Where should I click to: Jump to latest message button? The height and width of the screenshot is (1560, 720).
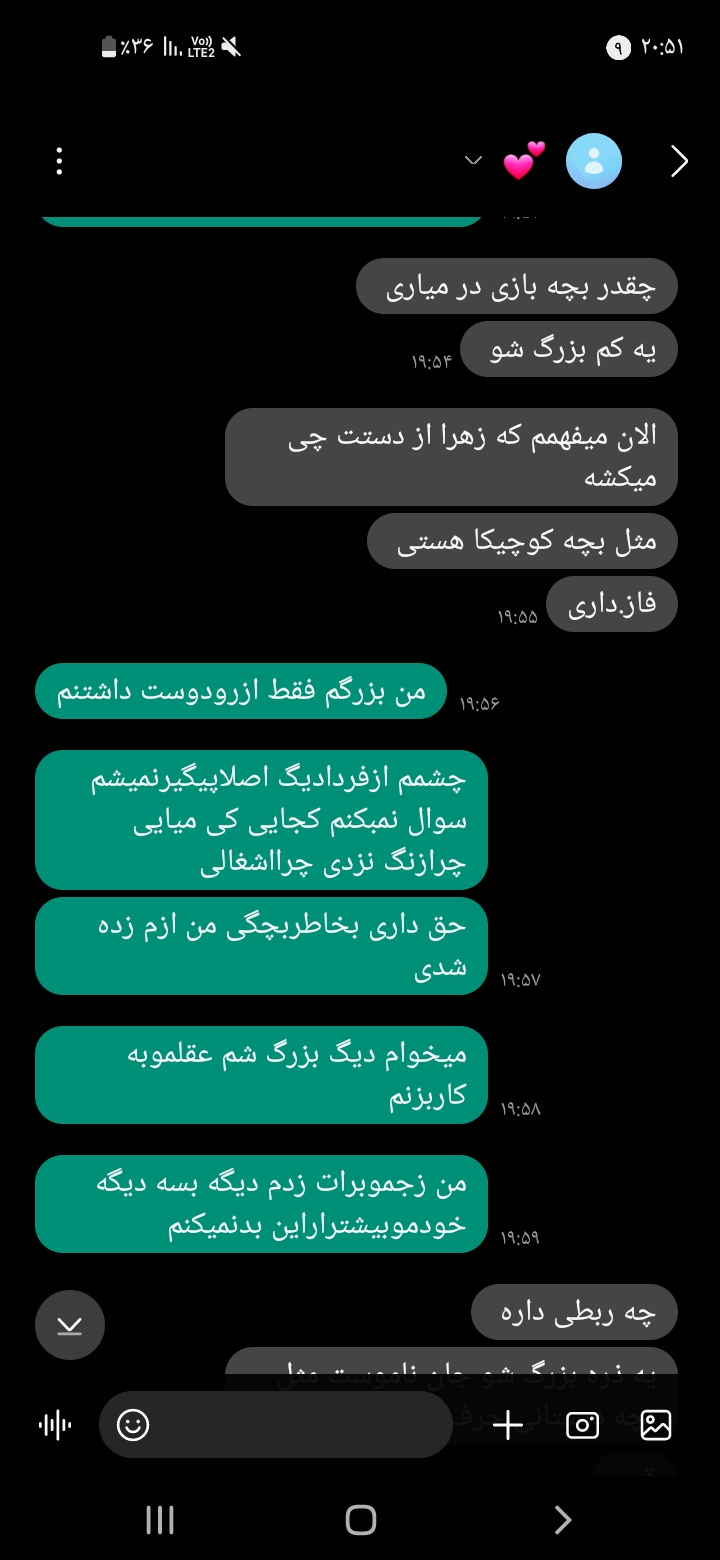pos(69,1325)
